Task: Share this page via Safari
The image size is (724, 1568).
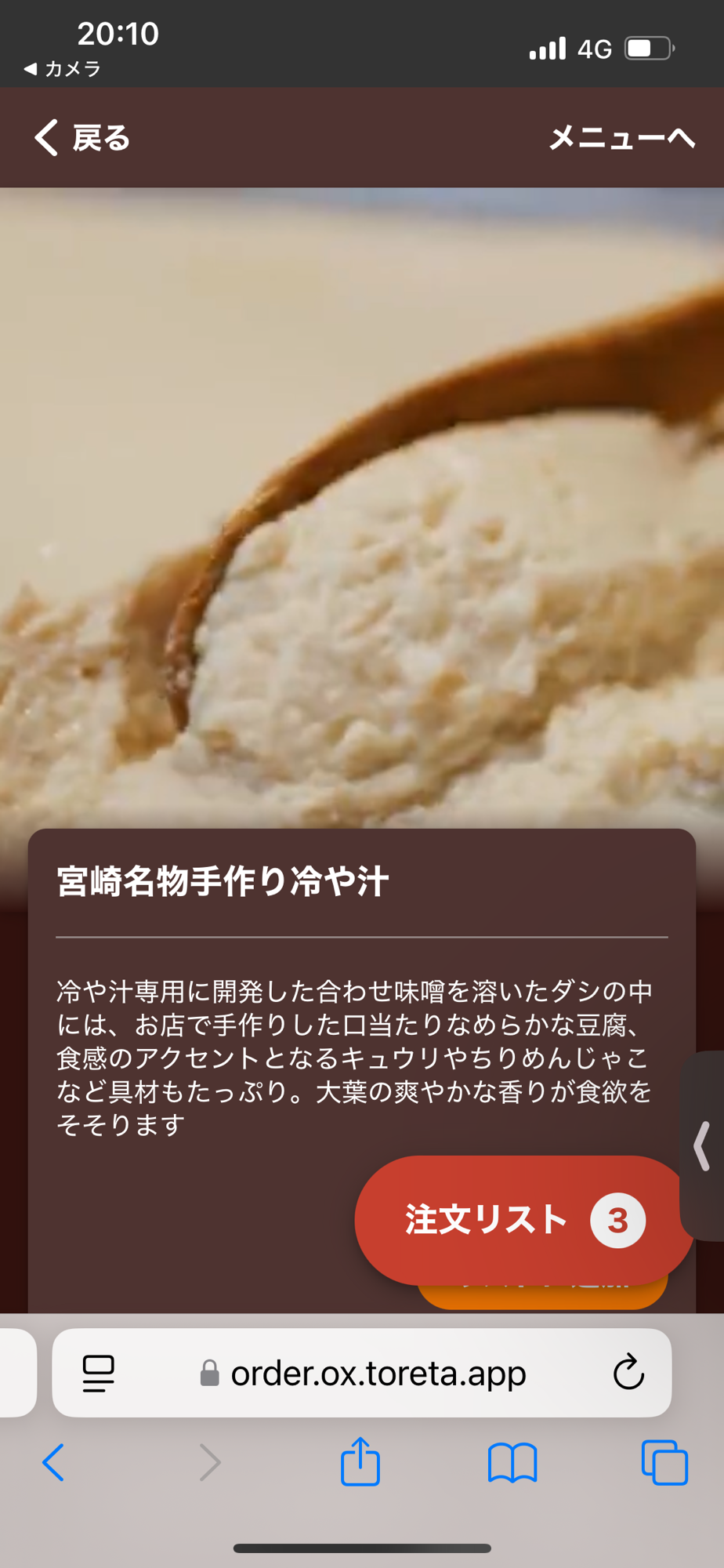Action: click(360, 1462)
